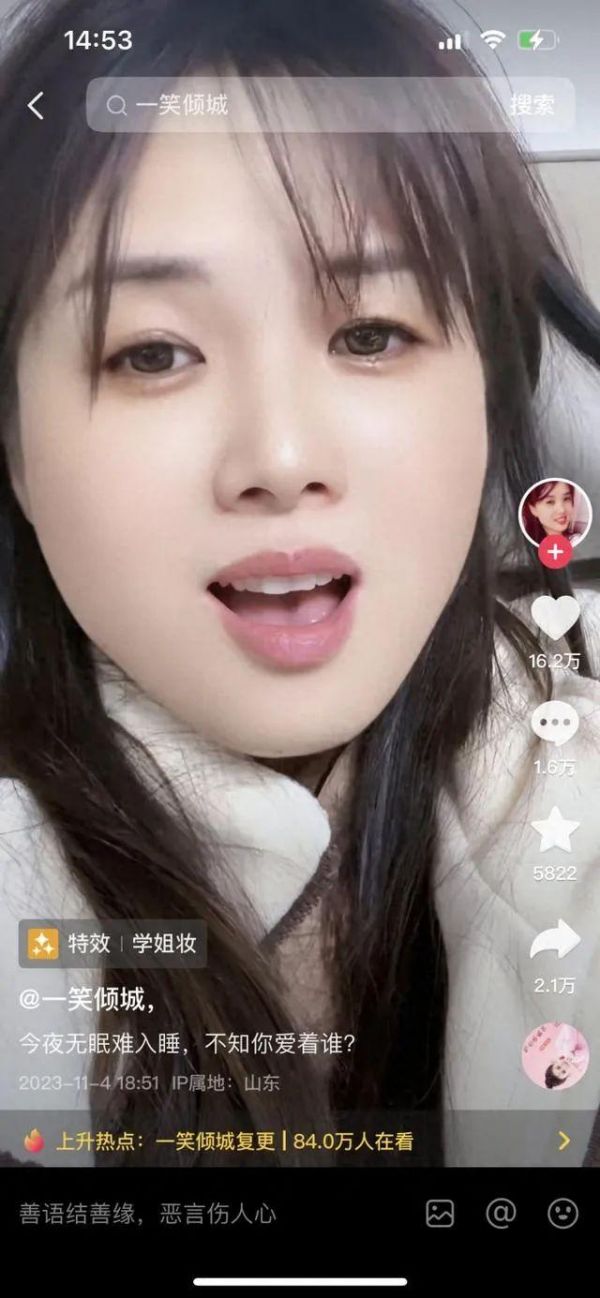
Task: Attach an image to the comment
Action: 440,1214
